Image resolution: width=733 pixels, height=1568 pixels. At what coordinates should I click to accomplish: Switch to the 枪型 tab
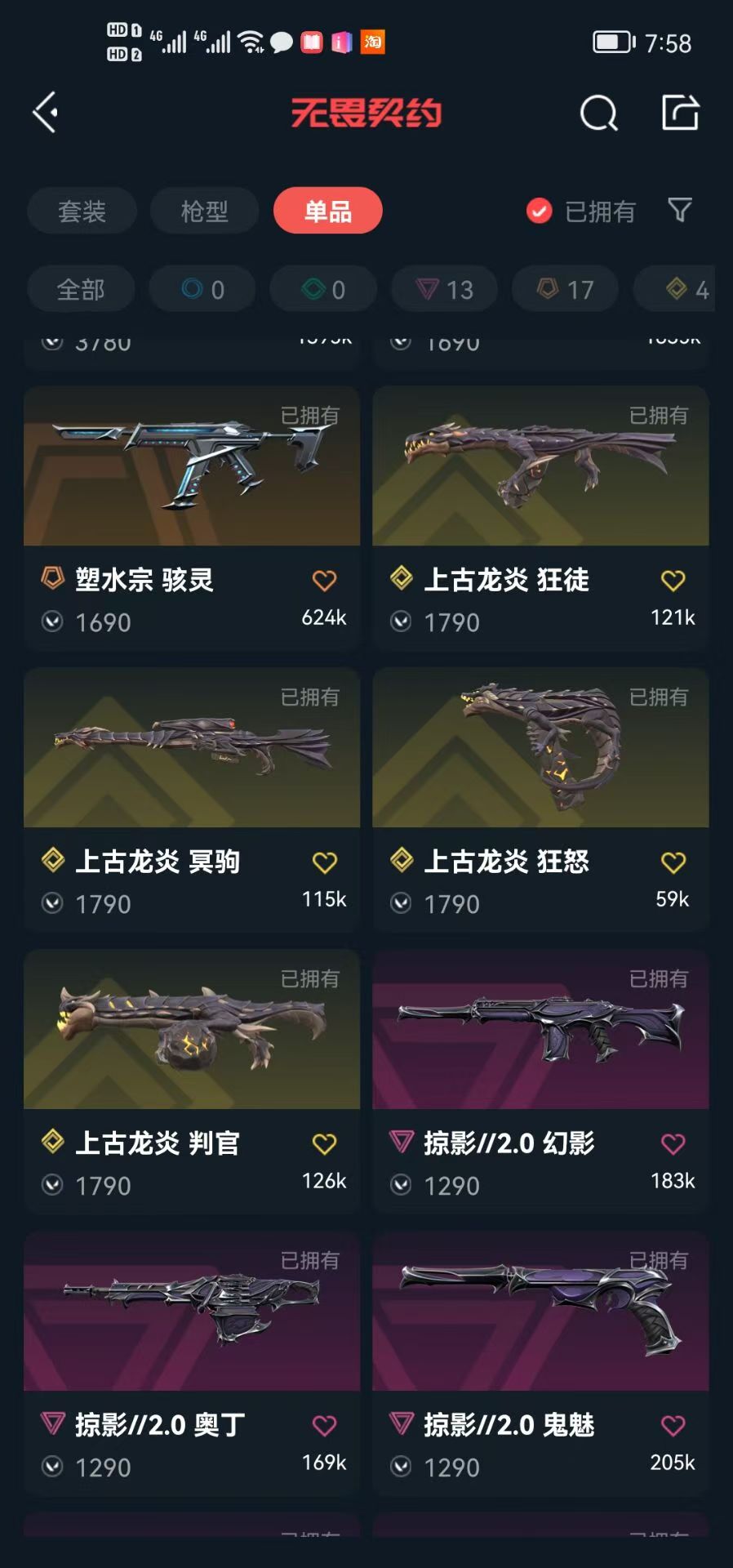[204, 212]
